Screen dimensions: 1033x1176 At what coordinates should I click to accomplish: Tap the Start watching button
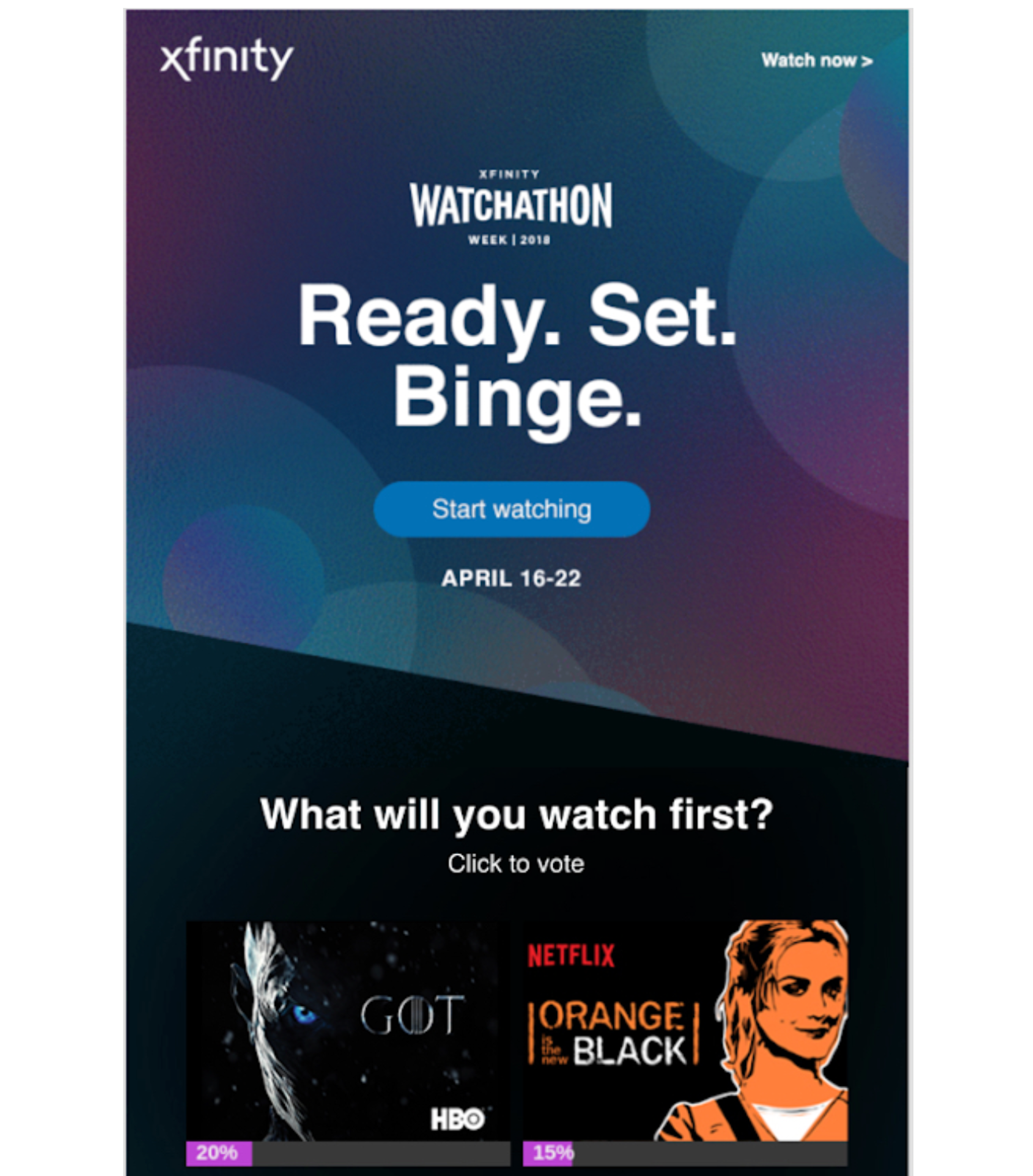pyautogui.click(x=511, y=509)
